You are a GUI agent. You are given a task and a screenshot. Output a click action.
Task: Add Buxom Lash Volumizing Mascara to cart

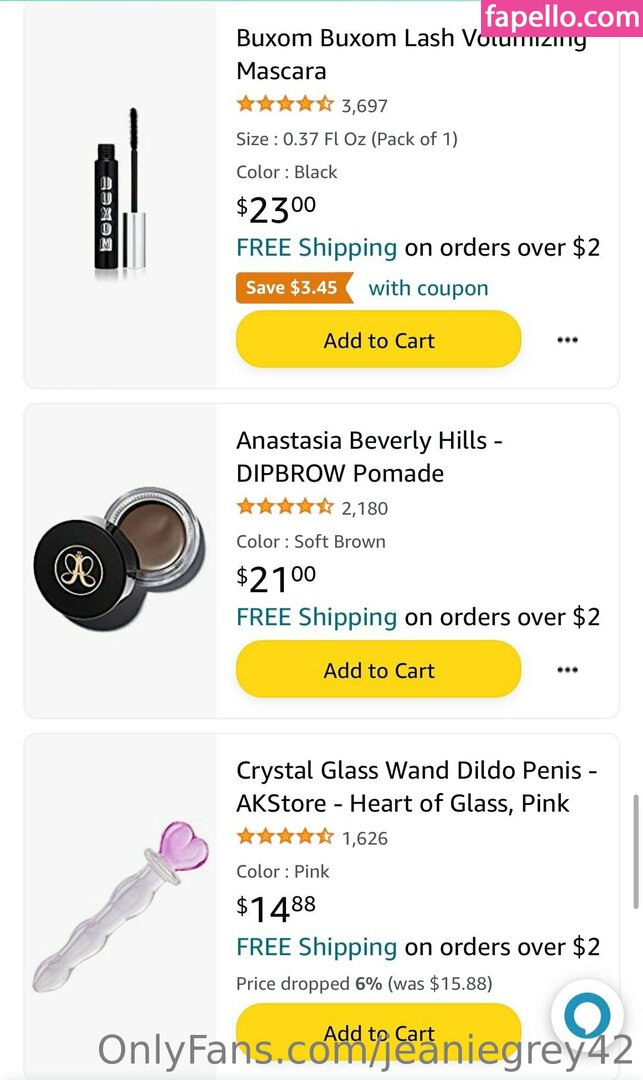[378, 340]
